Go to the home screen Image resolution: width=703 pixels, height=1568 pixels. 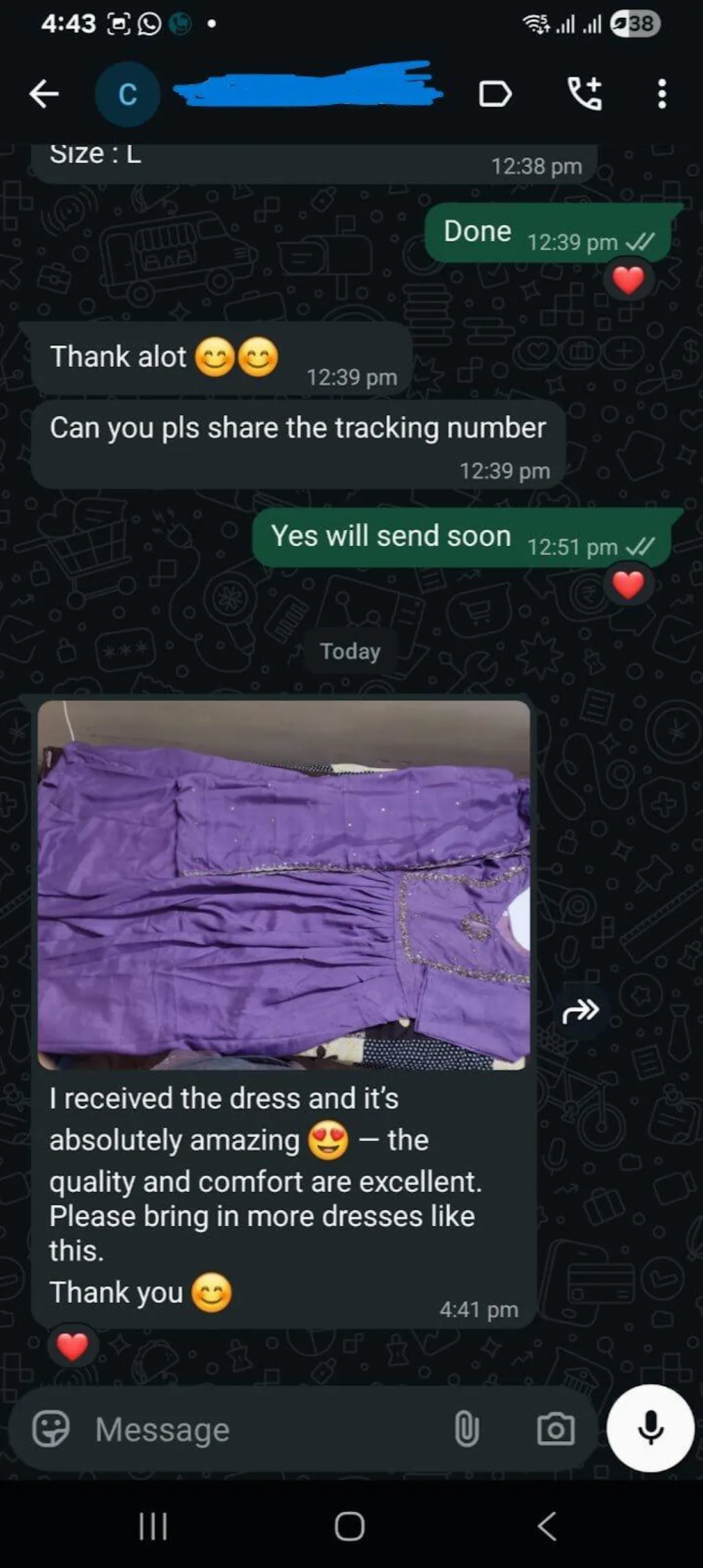[349, 1526]
